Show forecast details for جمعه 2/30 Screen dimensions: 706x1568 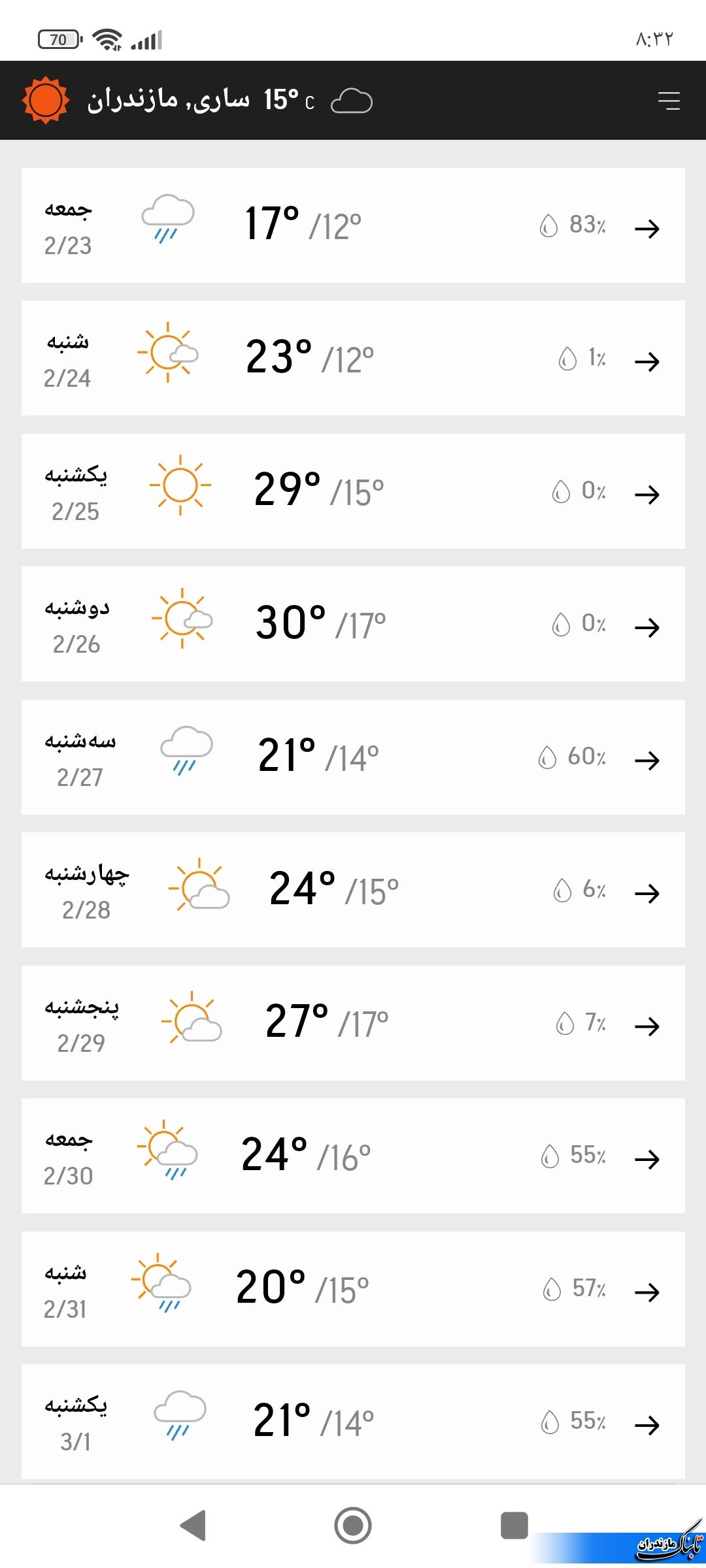click(x=353, y=1156)
